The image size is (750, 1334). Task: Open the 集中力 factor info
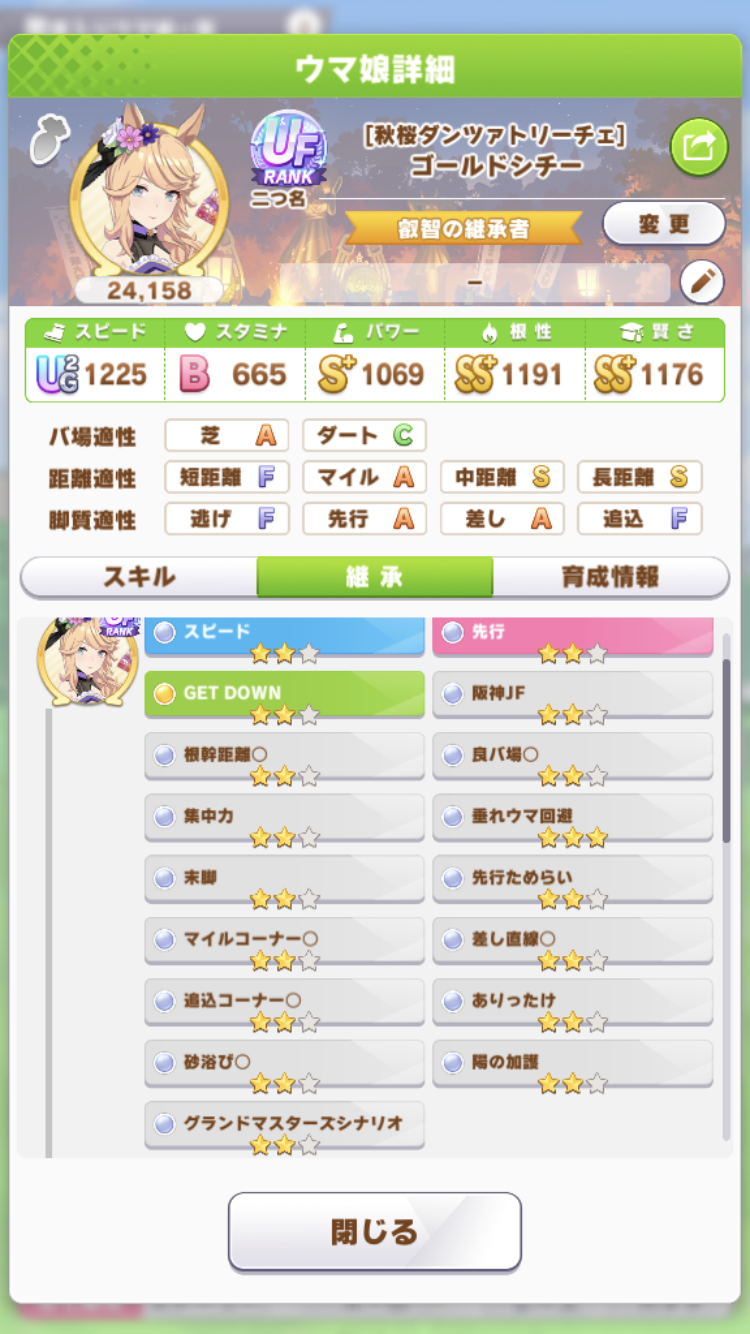click(284, 817)
